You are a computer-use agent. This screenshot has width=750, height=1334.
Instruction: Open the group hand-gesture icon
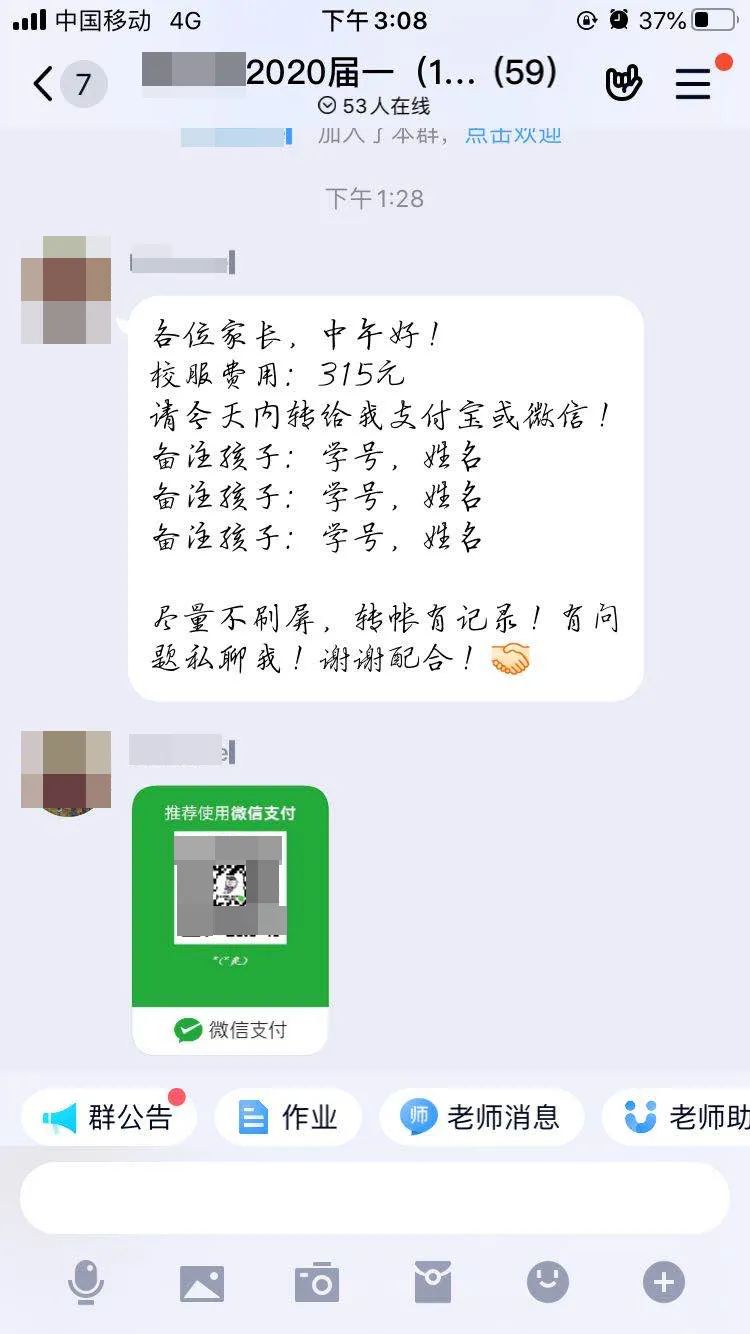(624, 84)
